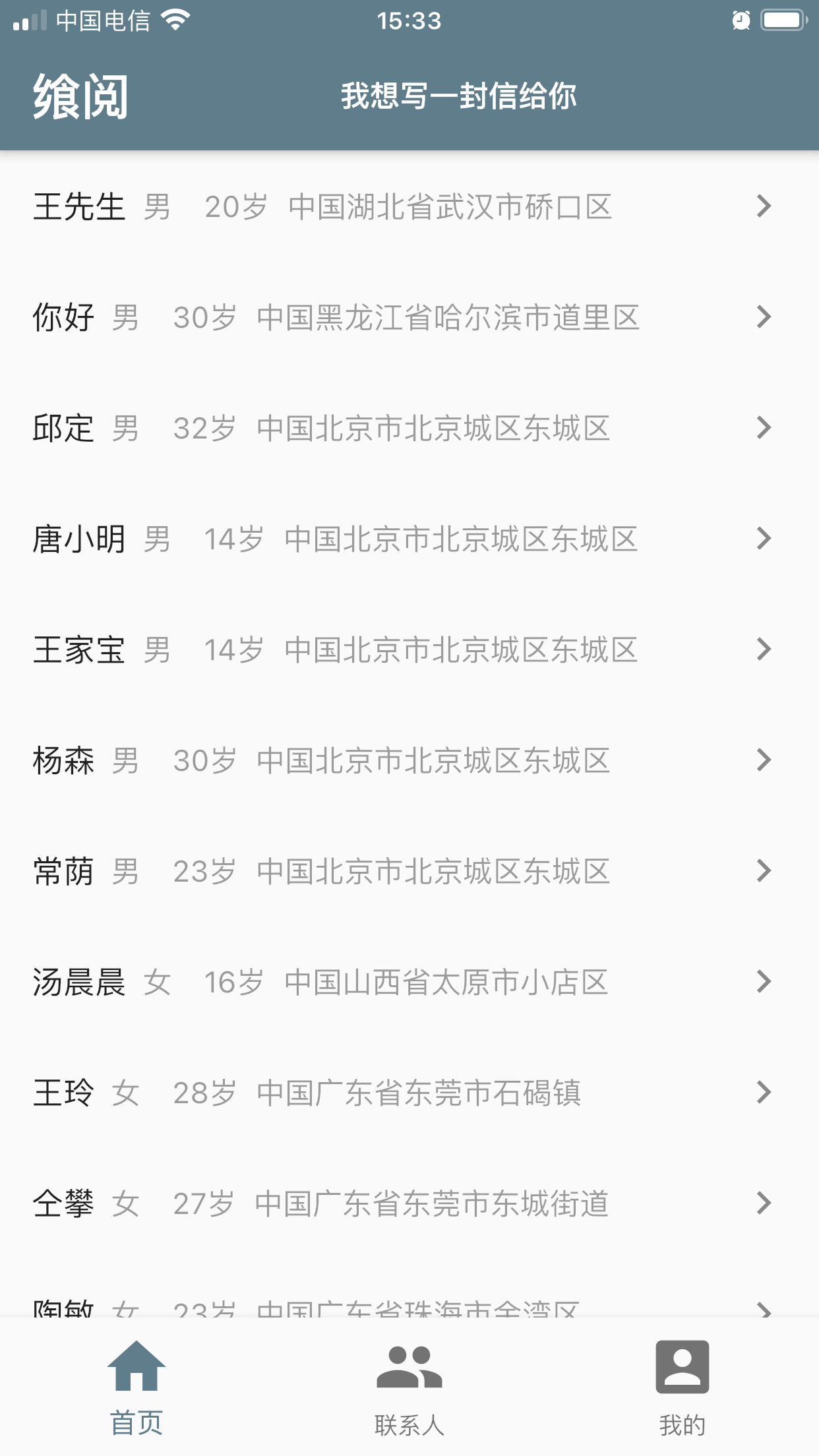The width and height of the screenshot is (819, 1456).
Task: Click the alarm clock status bar icon
Action: 741,20
